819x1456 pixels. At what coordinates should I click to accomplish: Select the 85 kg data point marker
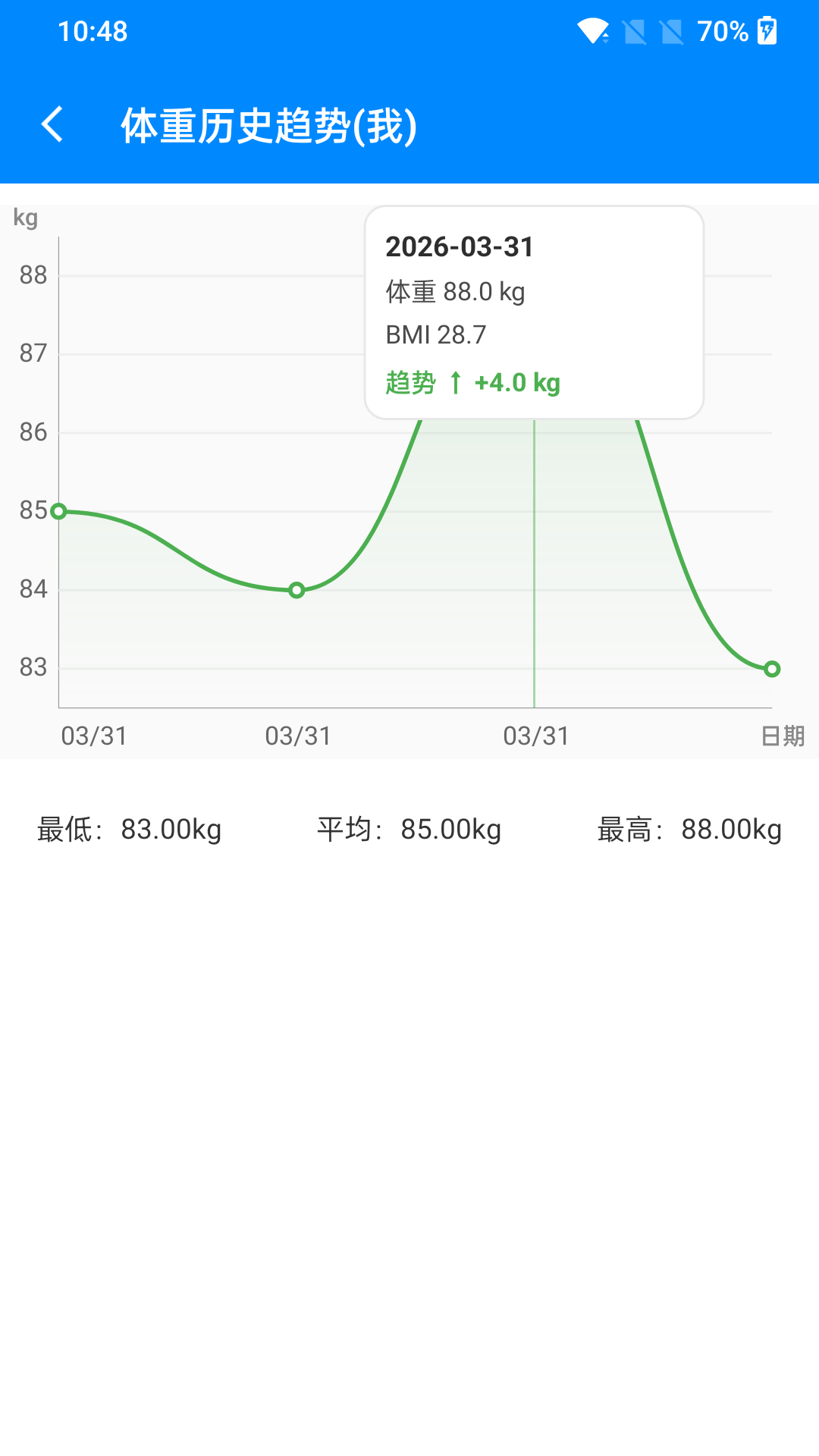click(x=58, y=512)
